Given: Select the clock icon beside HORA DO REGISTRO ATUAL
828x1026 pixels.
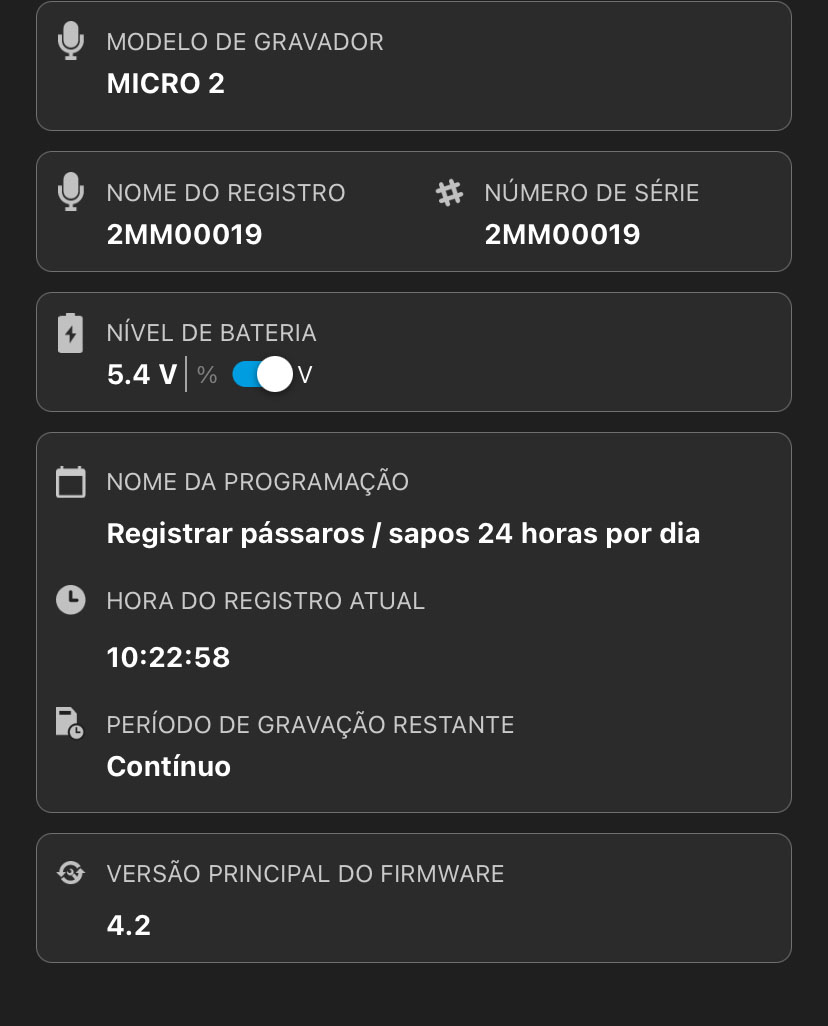Looking at the screenshot, I should click(x=71, y=601).
